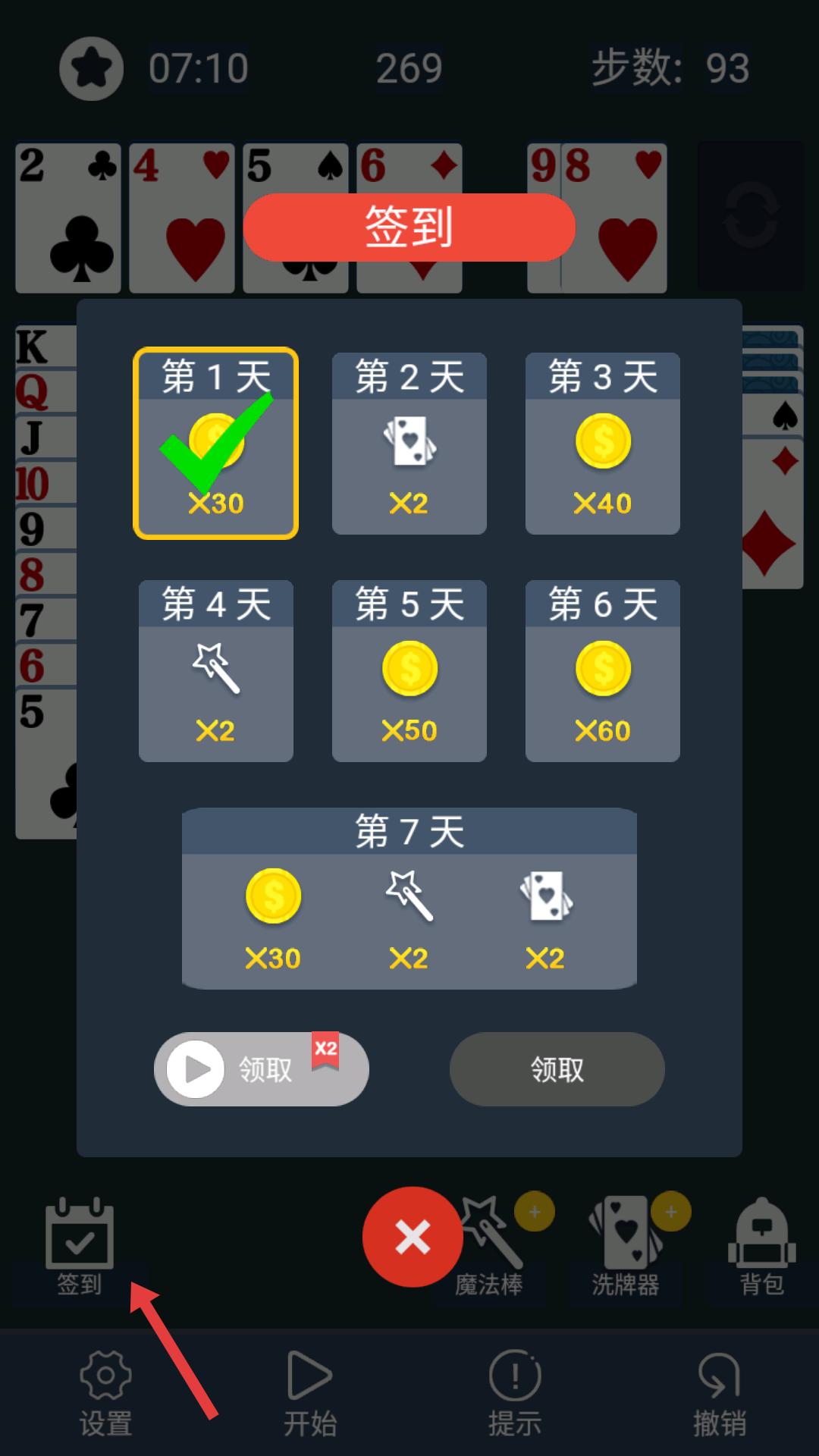The height and width of the screenshot is (1456, 819).
Task: Claim double reward by watching video
Action: coord(262,1068)
